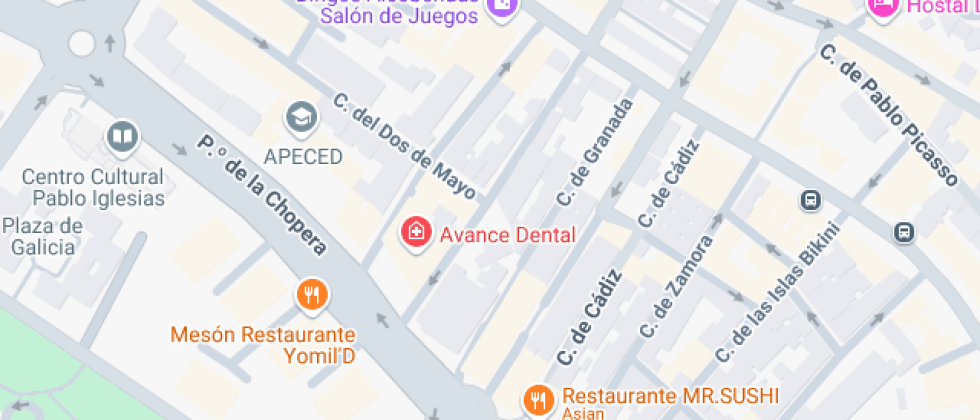Select the APECED school pin
Image resolution: width=980 pixels, height=420 pixels.
pos(300,119)
